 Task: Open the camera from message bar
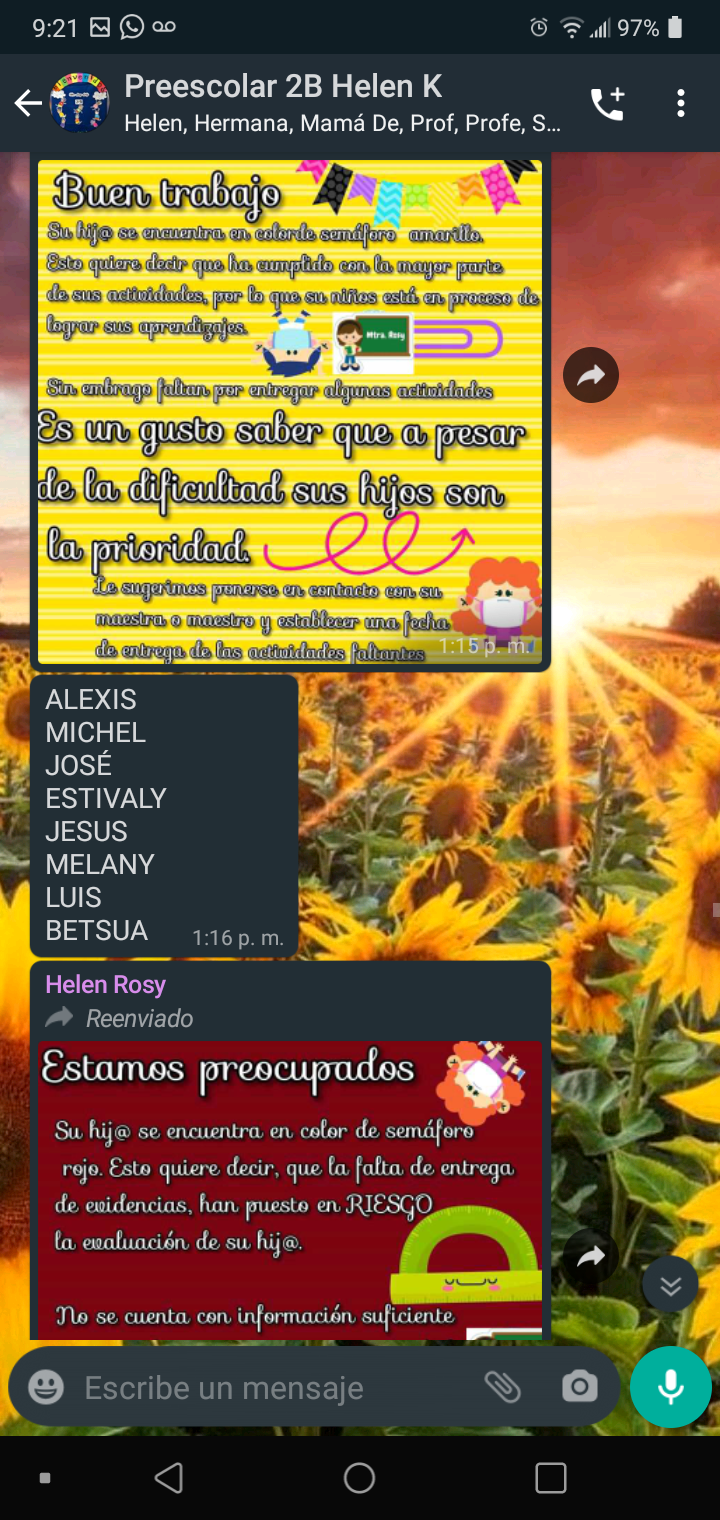point(580,1387)
